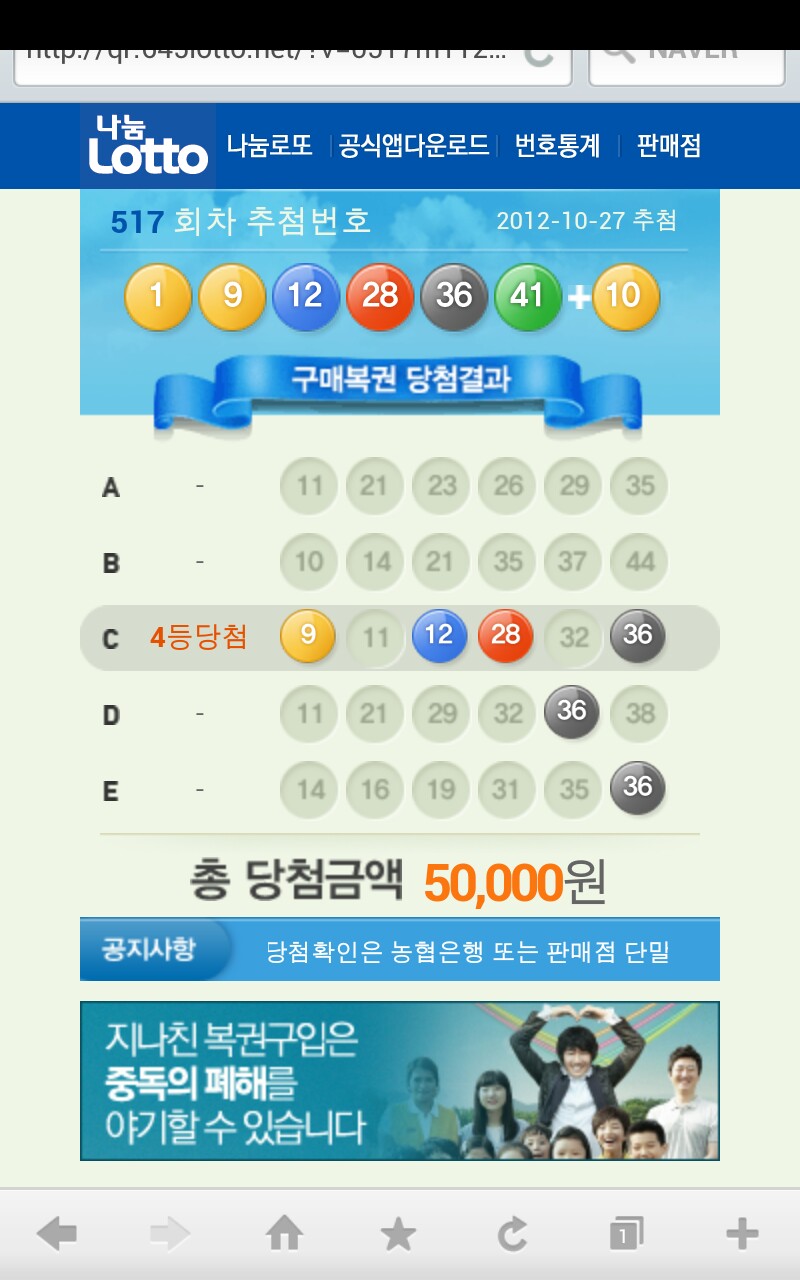Add a new tab with plus
Viewport: 800px width, 1280px height.
pyautogui.click(x=742, y=1235)
